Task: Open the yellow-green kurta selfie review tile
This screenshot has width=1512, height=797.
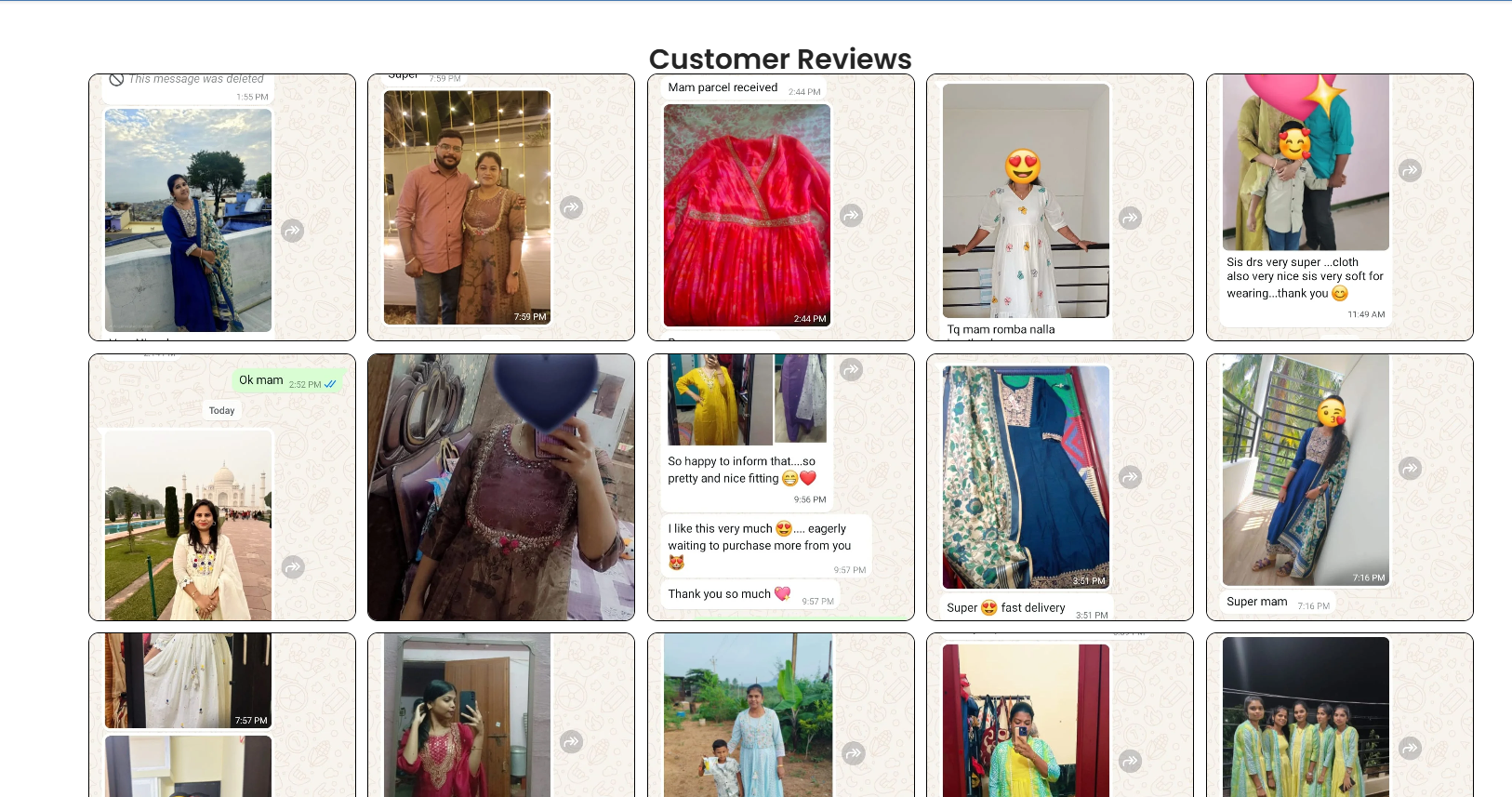Action: coord(1059,714)
